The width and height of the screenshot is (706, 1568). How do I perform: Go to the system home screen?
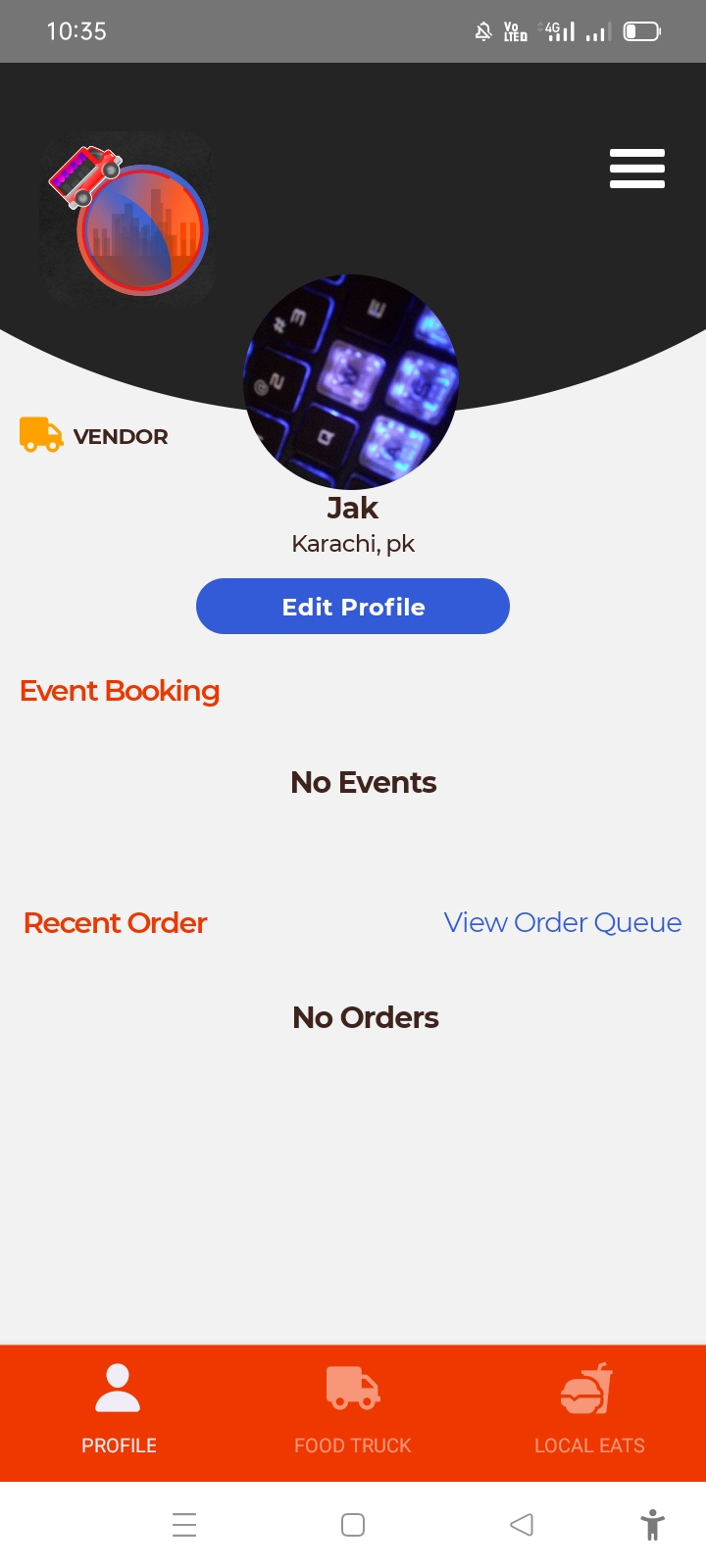(353, 1525)
